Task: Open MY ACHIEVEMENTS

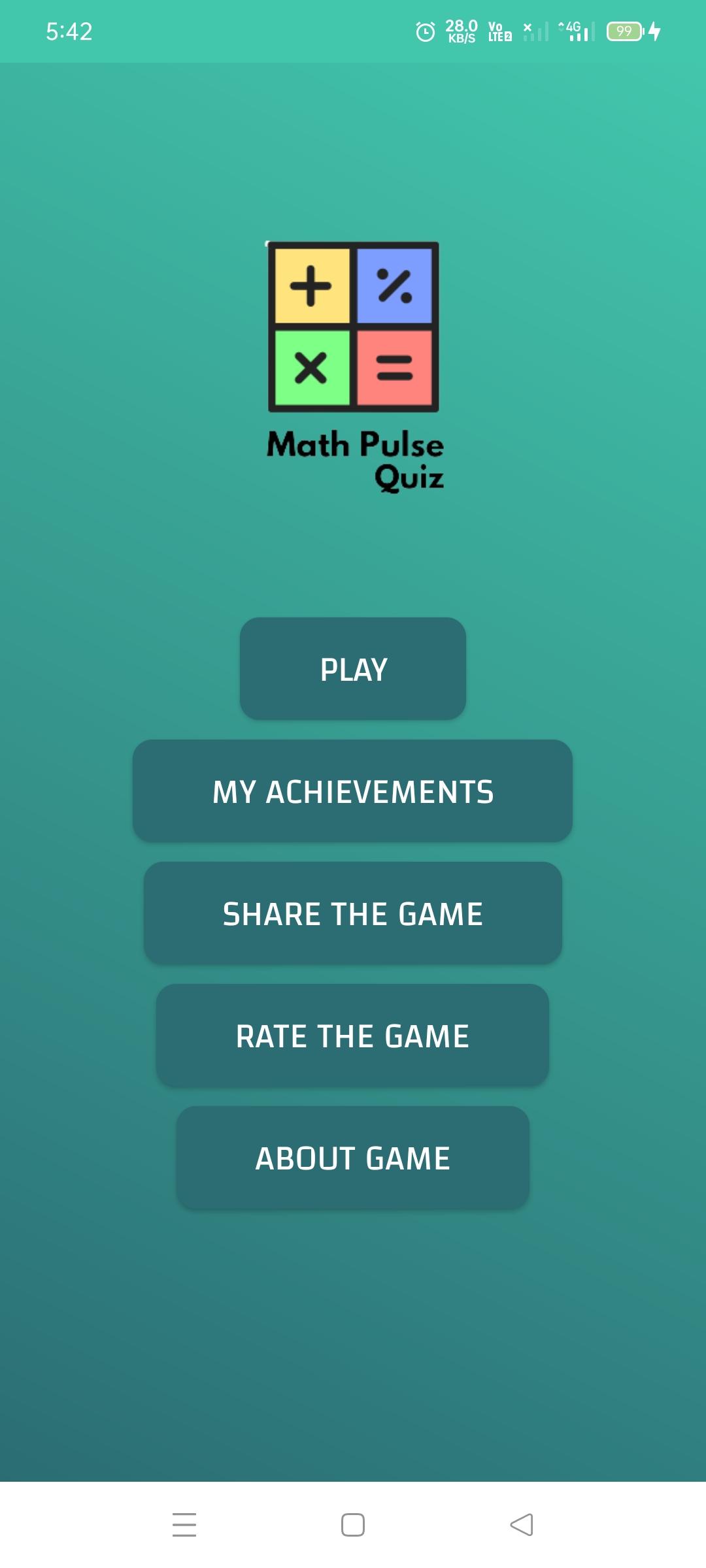Action: tap(353, 791)
